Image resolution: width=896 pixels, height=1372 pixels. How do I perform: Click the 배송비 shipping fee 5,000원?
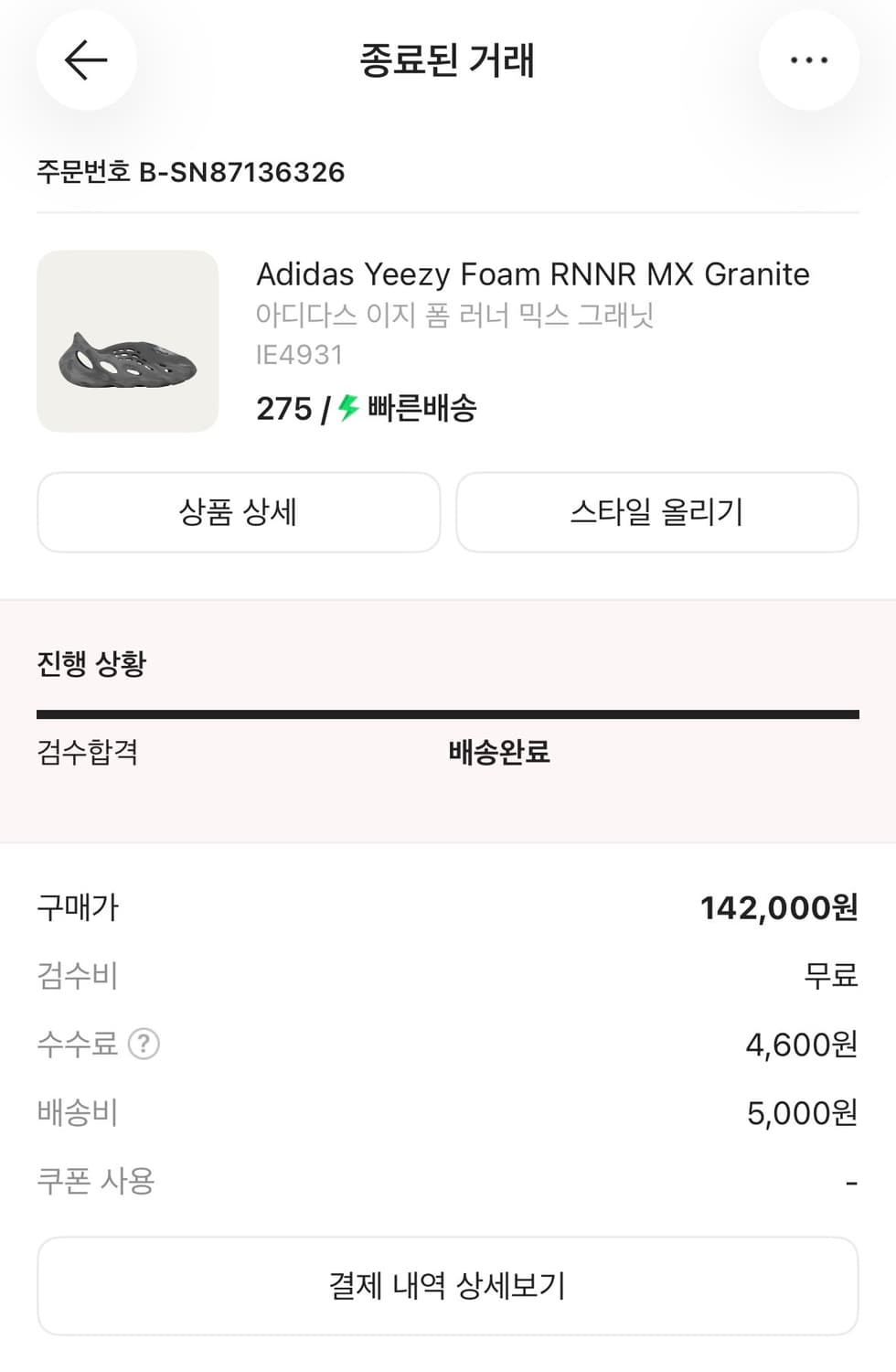coord(800,1112)
